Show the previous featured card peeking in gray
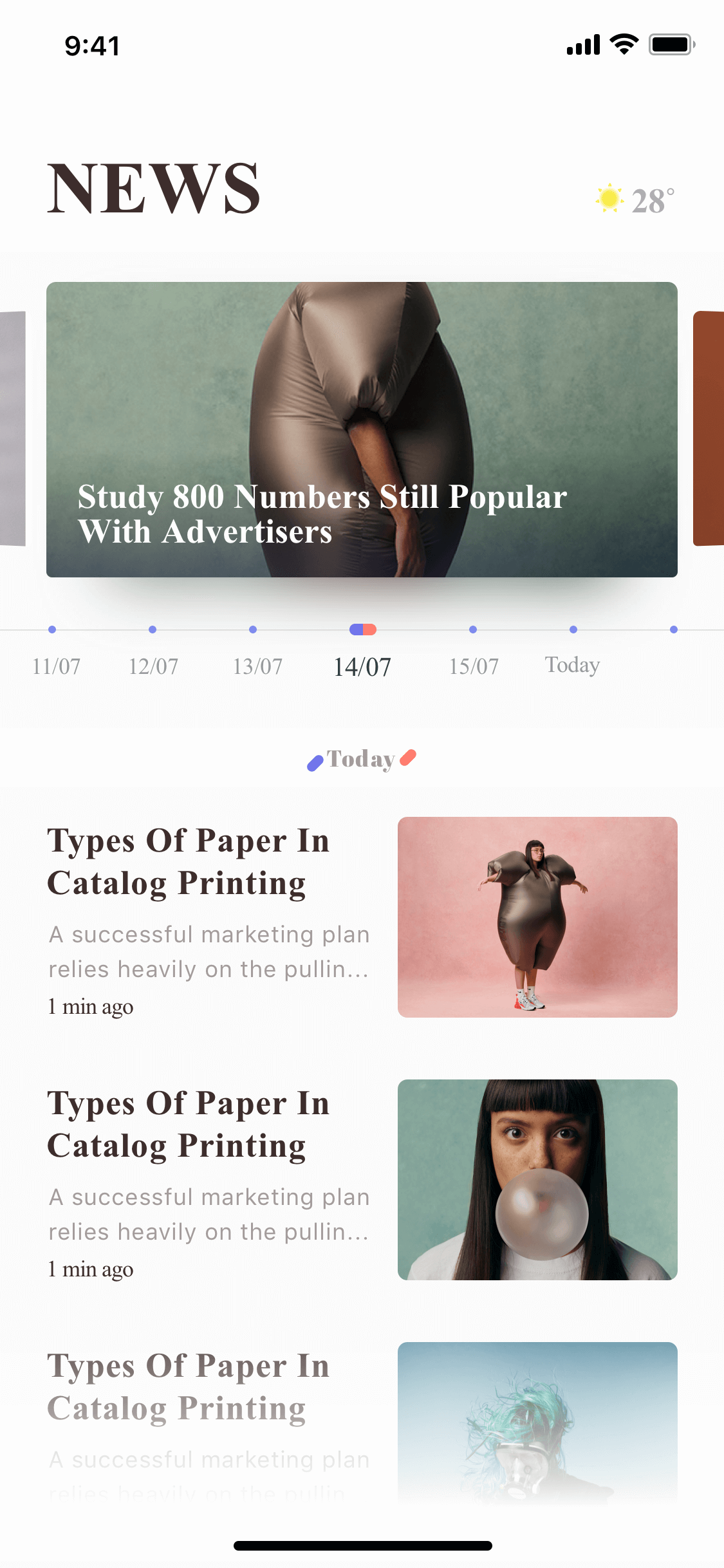This screenshot has height=1568, width=724. (13, 429)
